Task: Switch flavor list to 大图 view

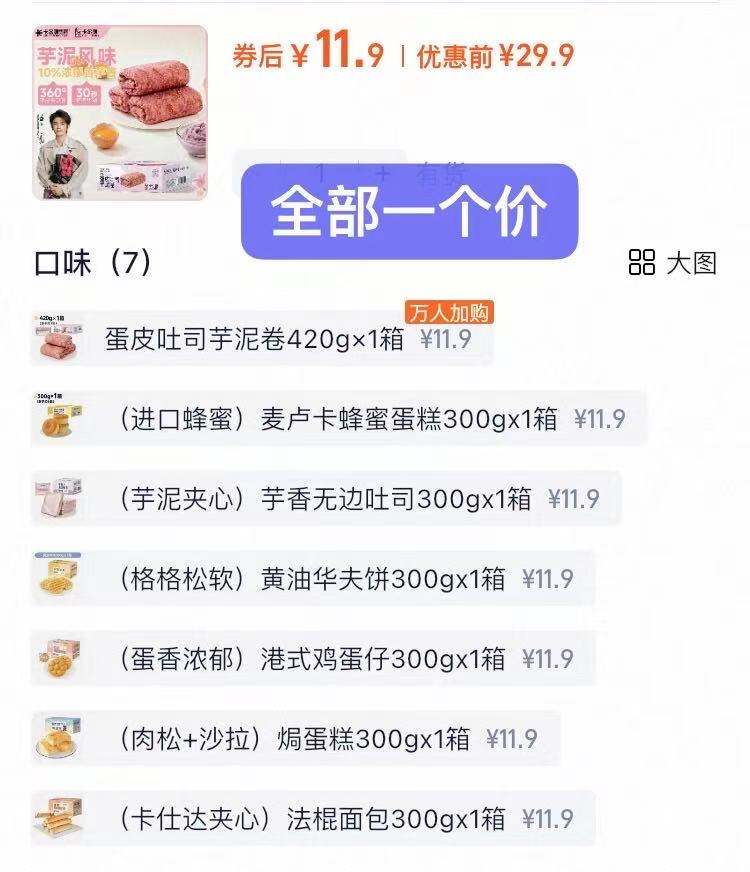Action: click(673, 263)
